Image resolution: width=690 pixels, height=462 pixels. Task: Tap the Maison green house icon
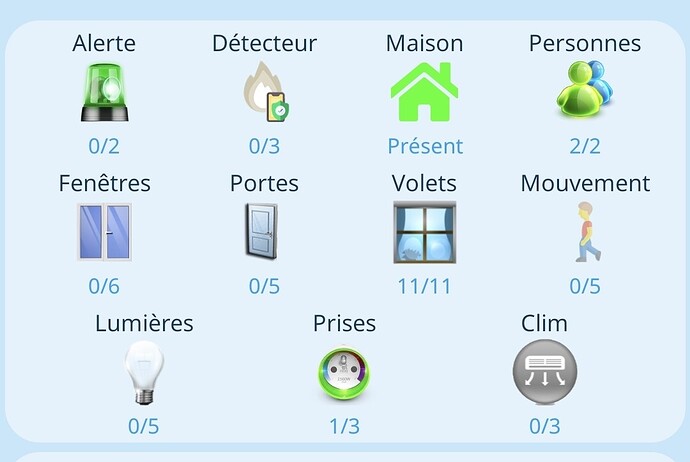tap(424, 92)
